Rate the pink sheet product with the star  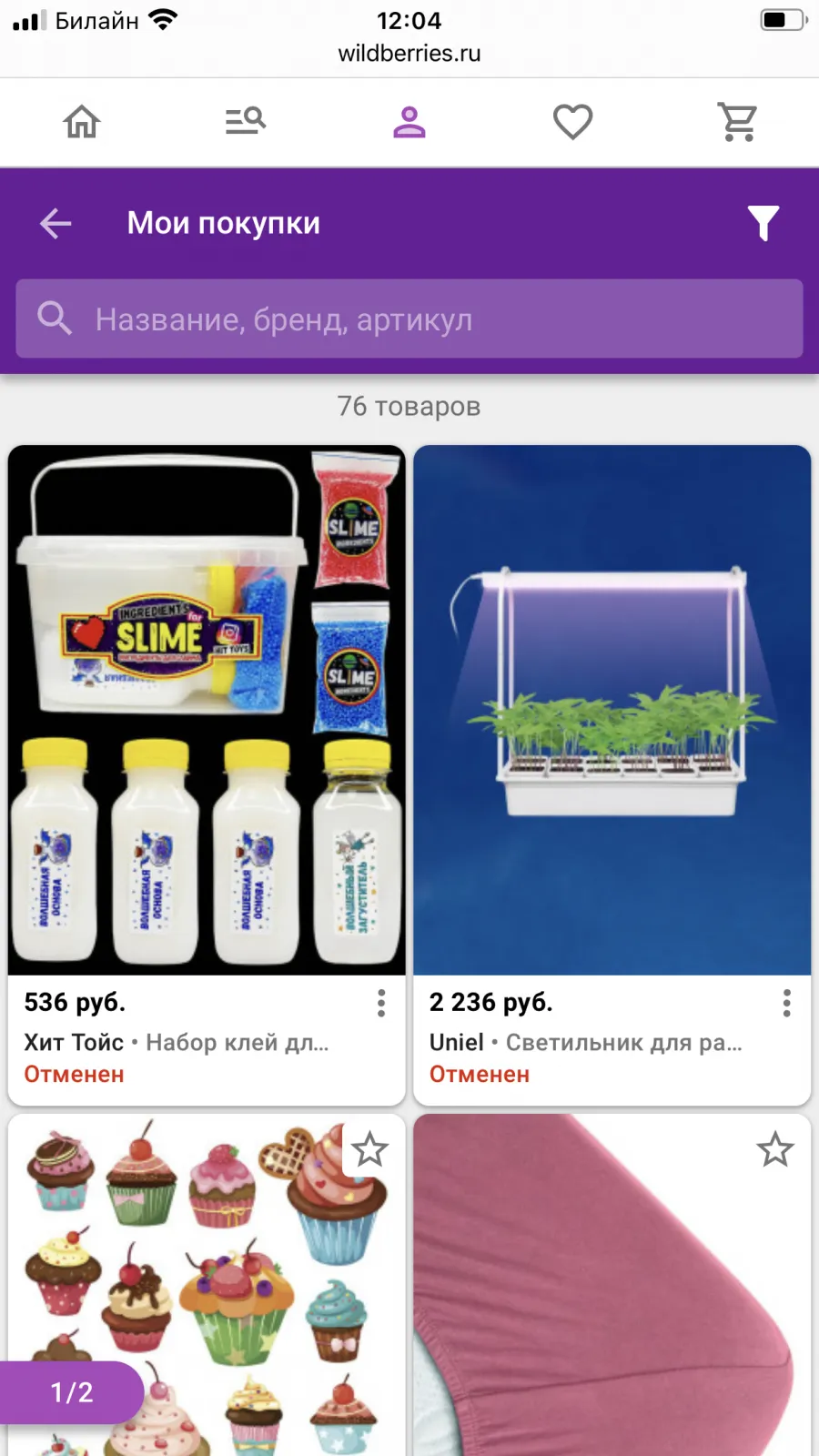click(x=775, y=1149)
